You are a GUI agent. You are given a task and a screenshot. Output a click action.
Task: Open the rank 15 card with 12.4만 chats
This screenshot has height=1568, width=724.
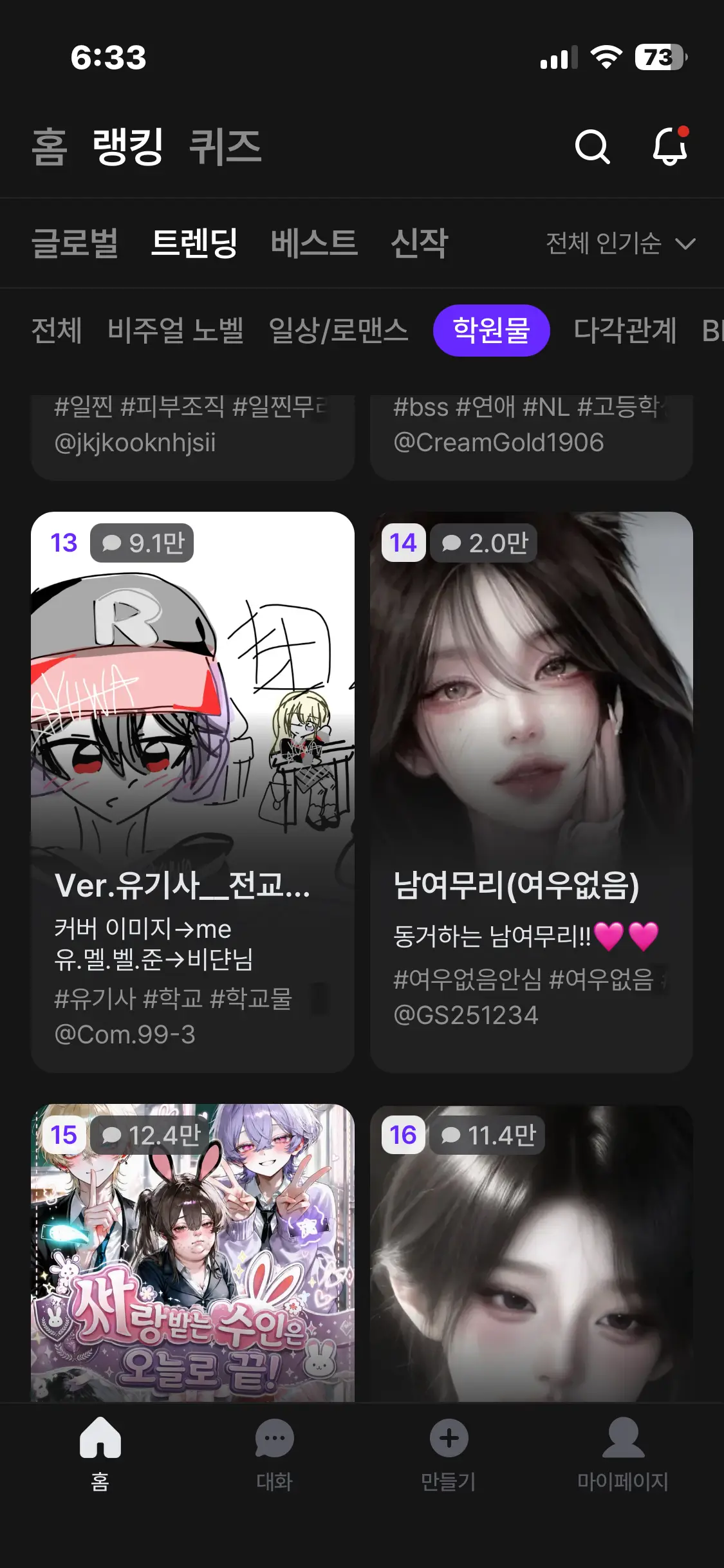pos(192,1253)
